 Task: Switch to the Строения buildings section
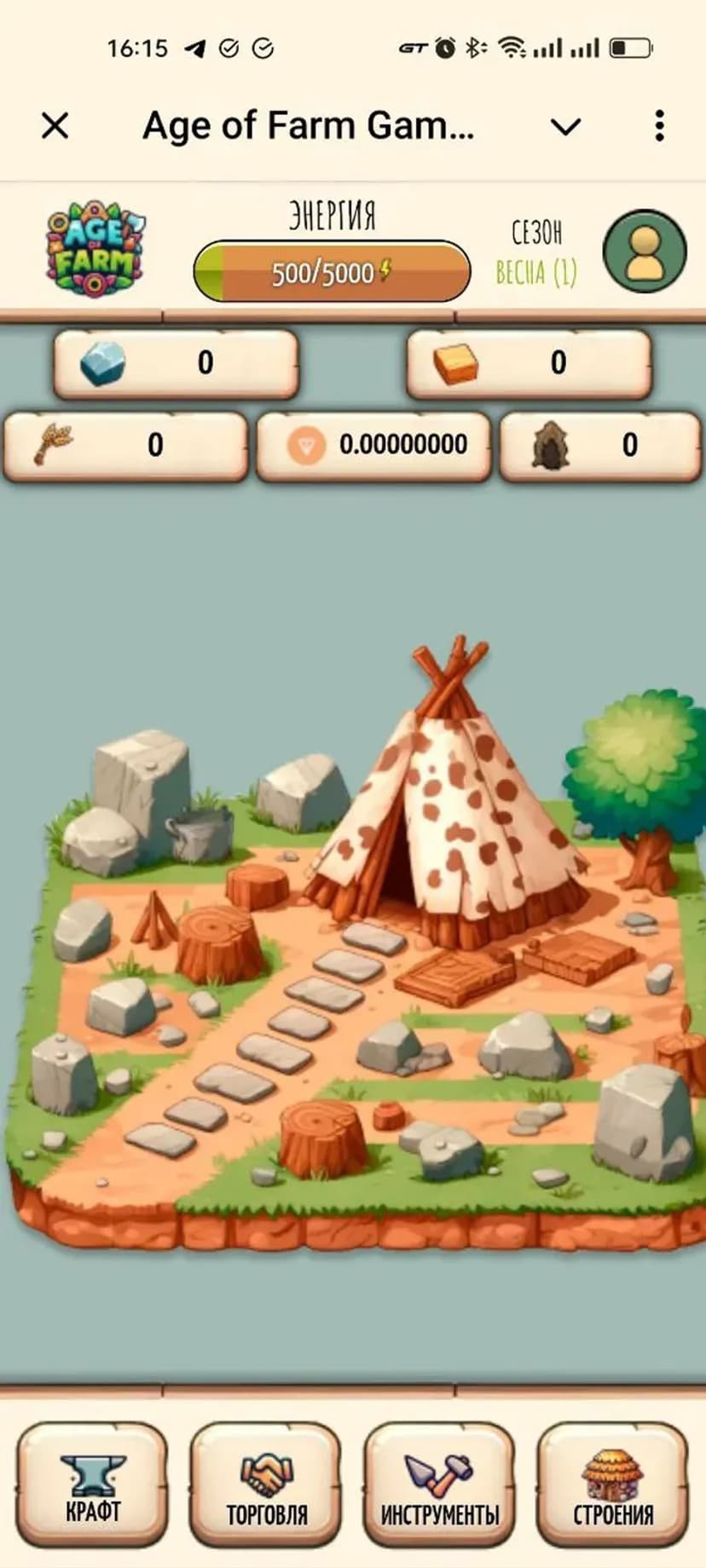[x=612, y=1486]
